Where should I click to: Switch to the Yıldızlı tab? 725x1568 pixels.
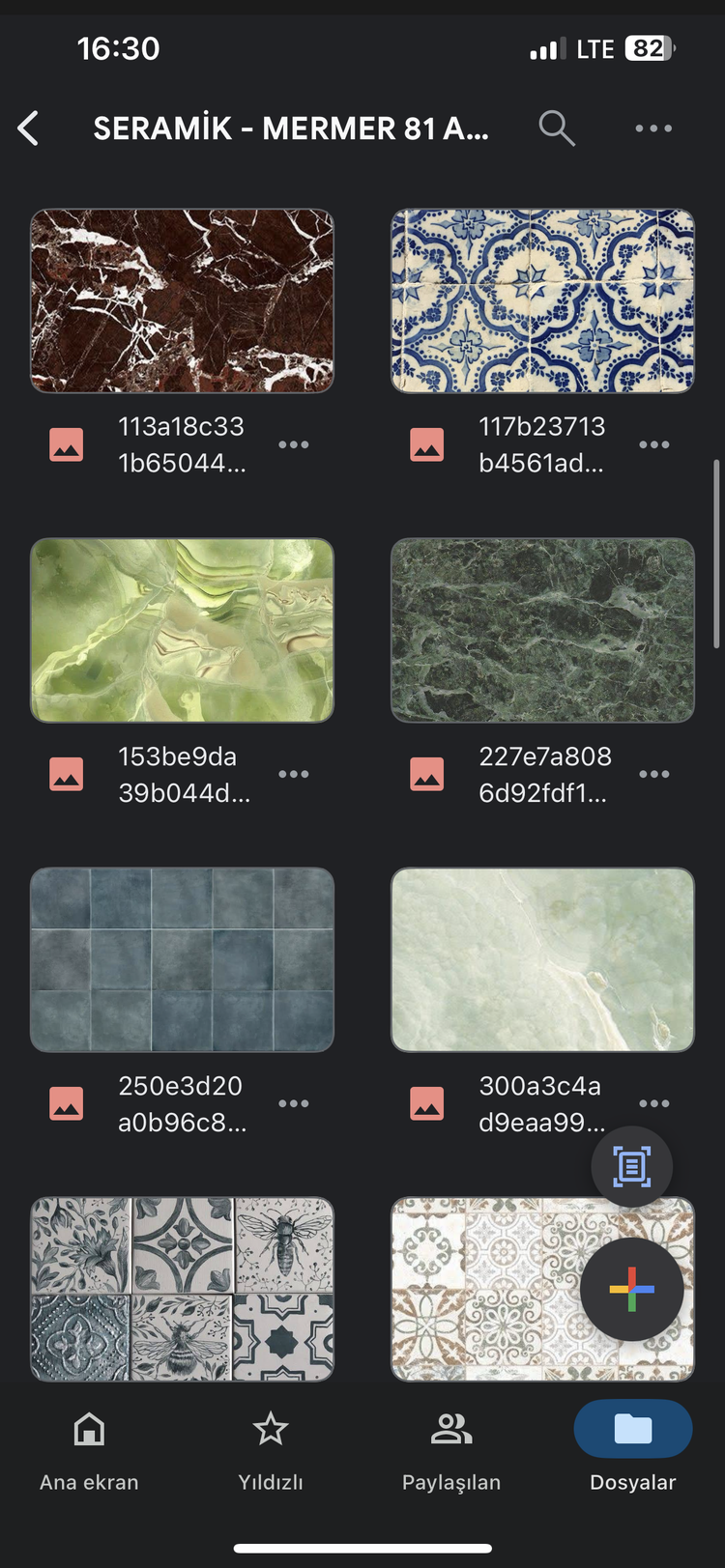pyautogui.click(x=271, y=1451)
